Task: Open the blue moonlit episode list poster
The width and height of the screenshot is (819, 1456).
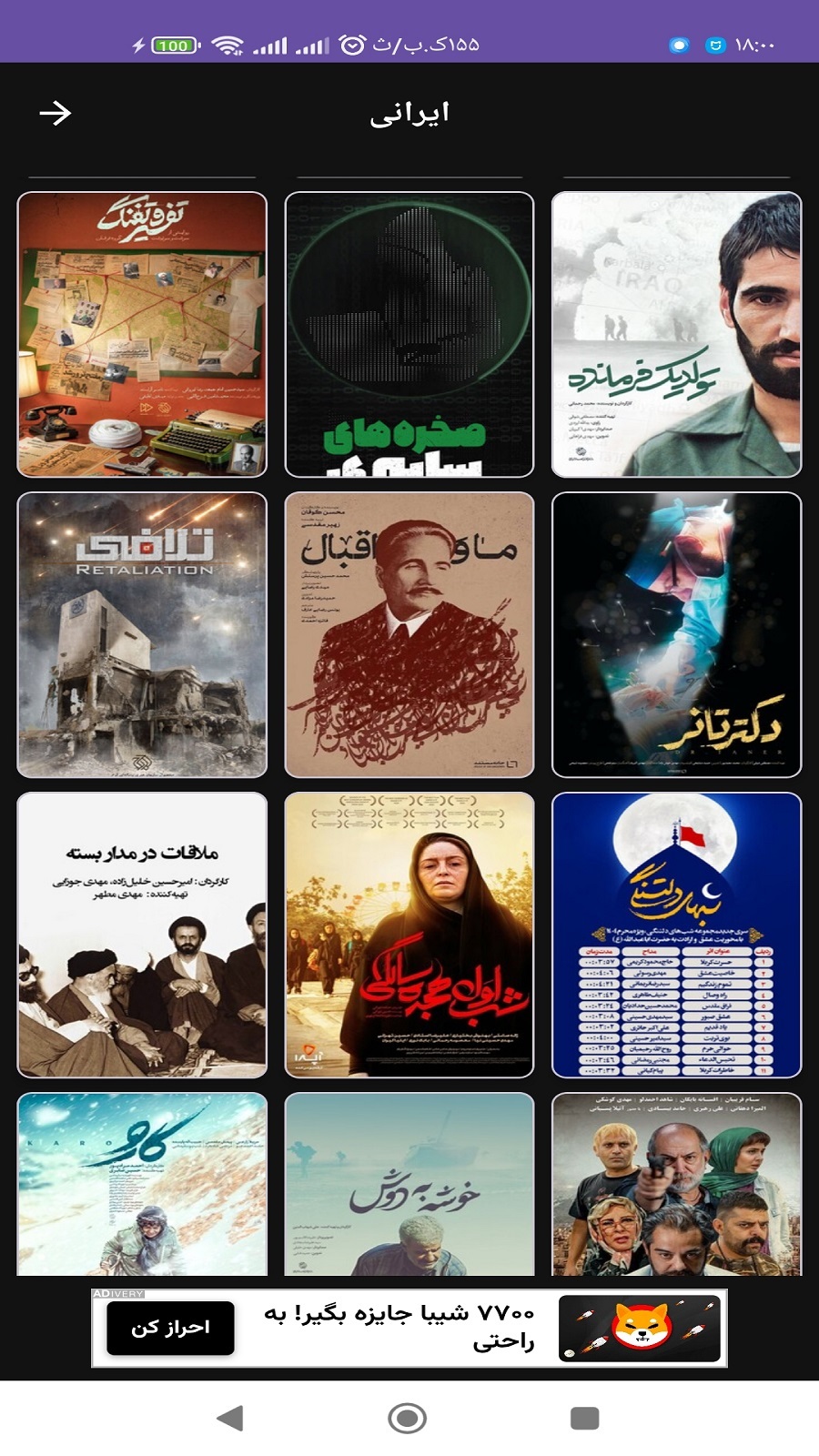Action: point(675,937)
